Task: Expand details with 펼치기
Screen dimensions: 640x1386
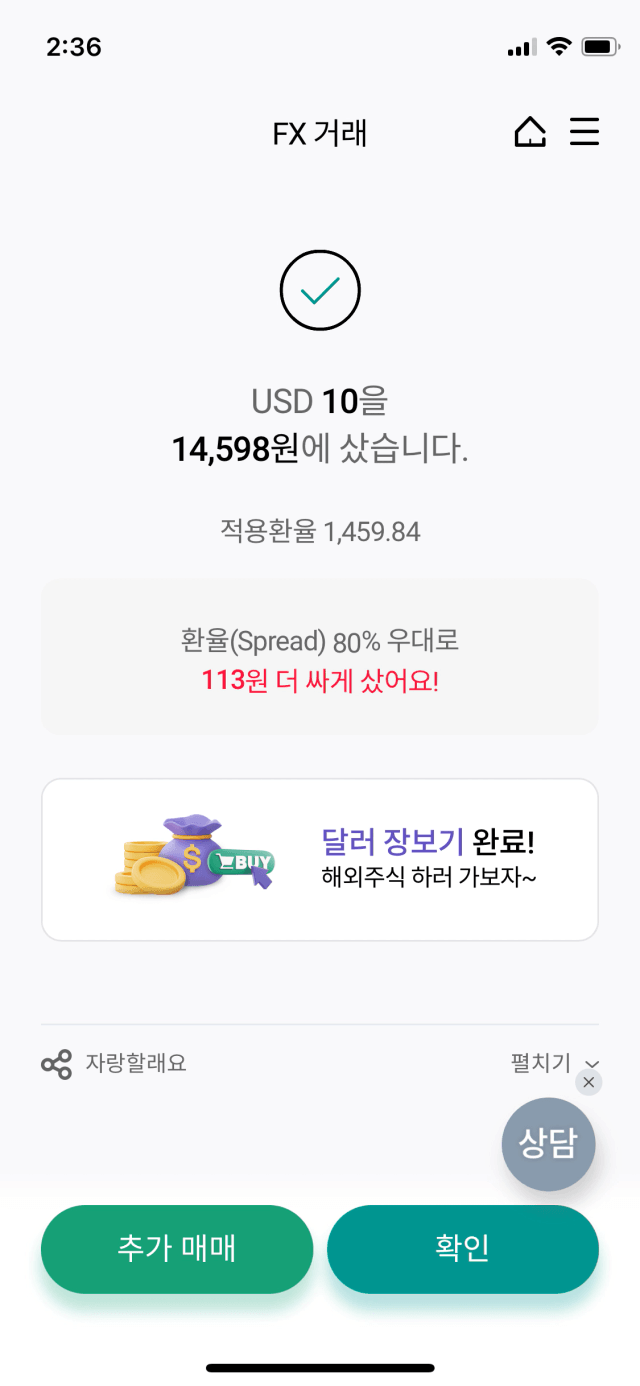Action: (x=555, y=1063)
